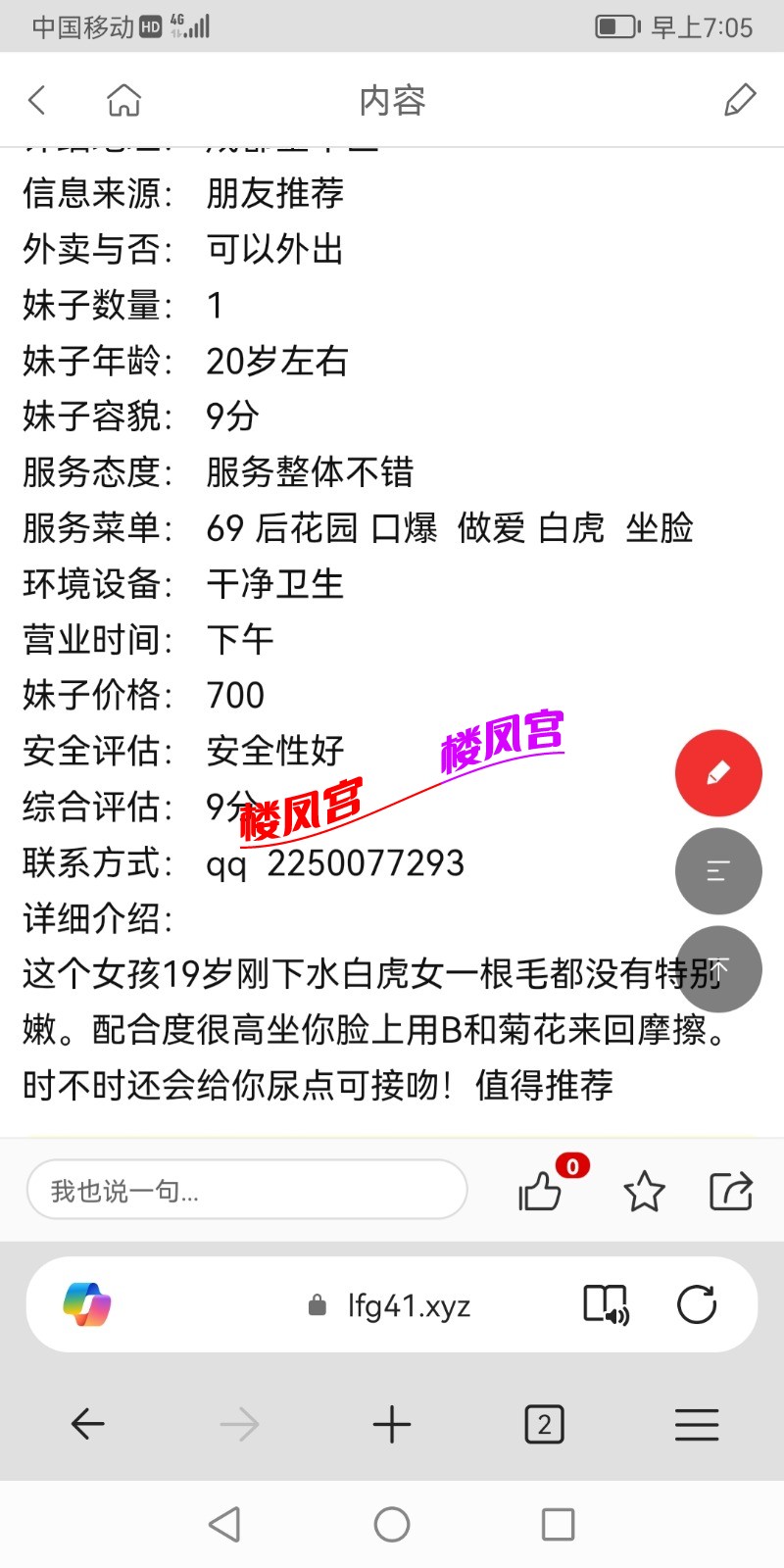
Task: Open Copilot from the address bar
Action: 86,1304
